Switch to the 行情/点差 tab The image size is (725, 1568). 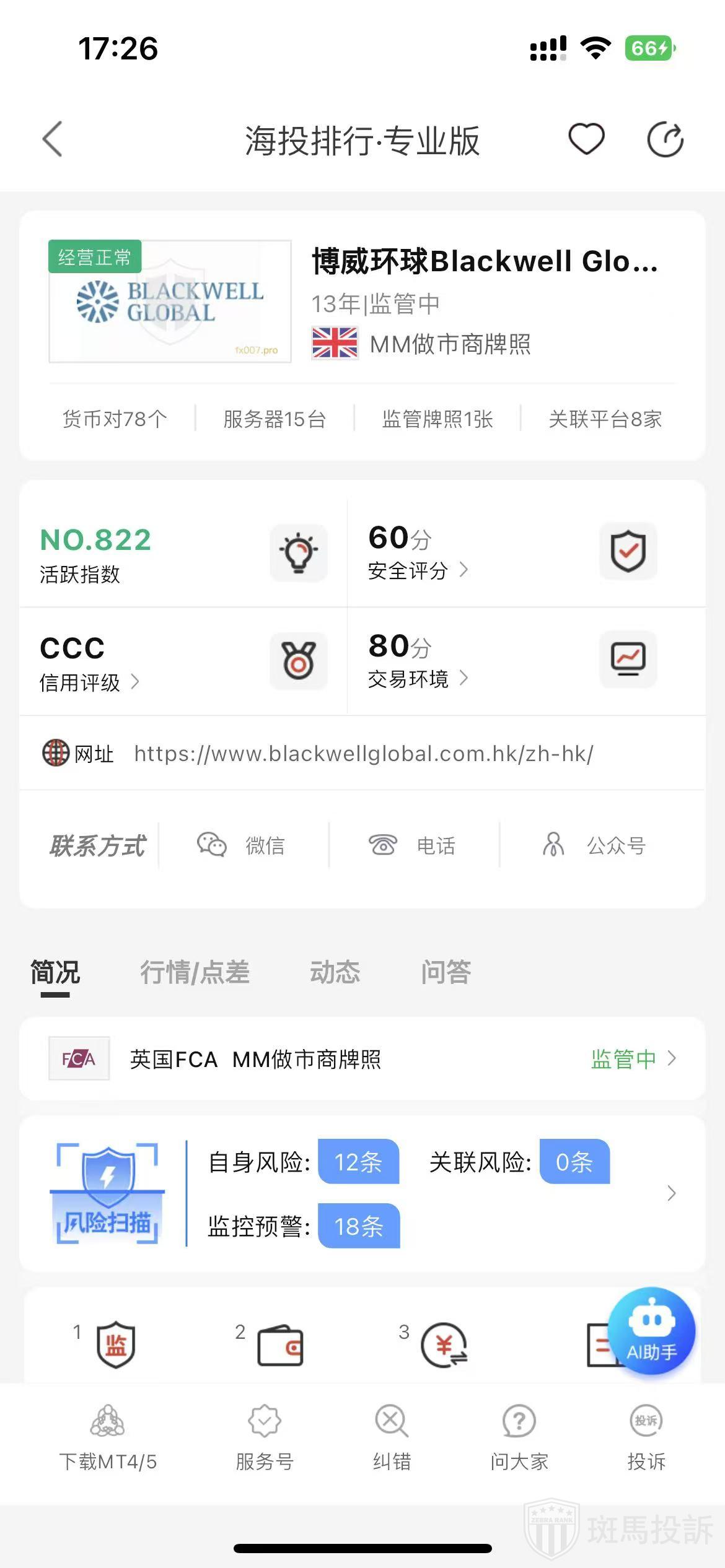(195, 972)
